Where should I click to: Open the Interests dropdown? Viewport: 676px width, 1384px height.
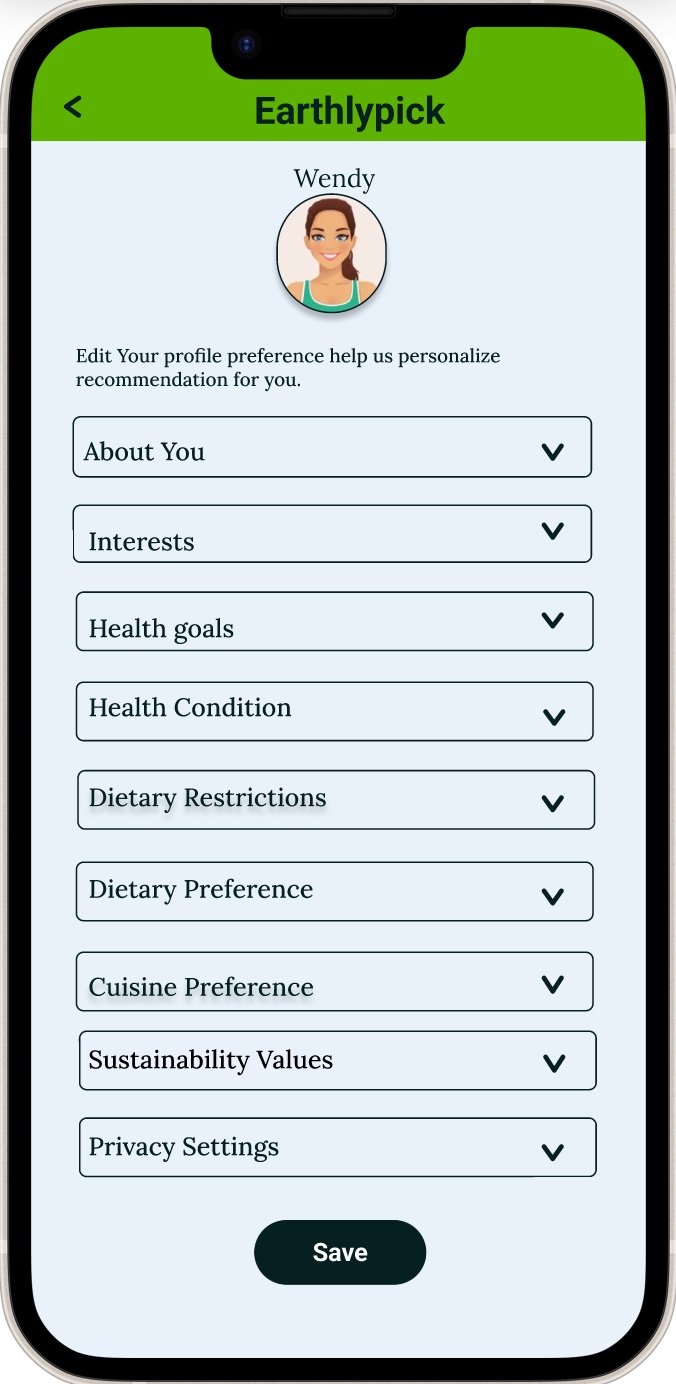[332, 533]
